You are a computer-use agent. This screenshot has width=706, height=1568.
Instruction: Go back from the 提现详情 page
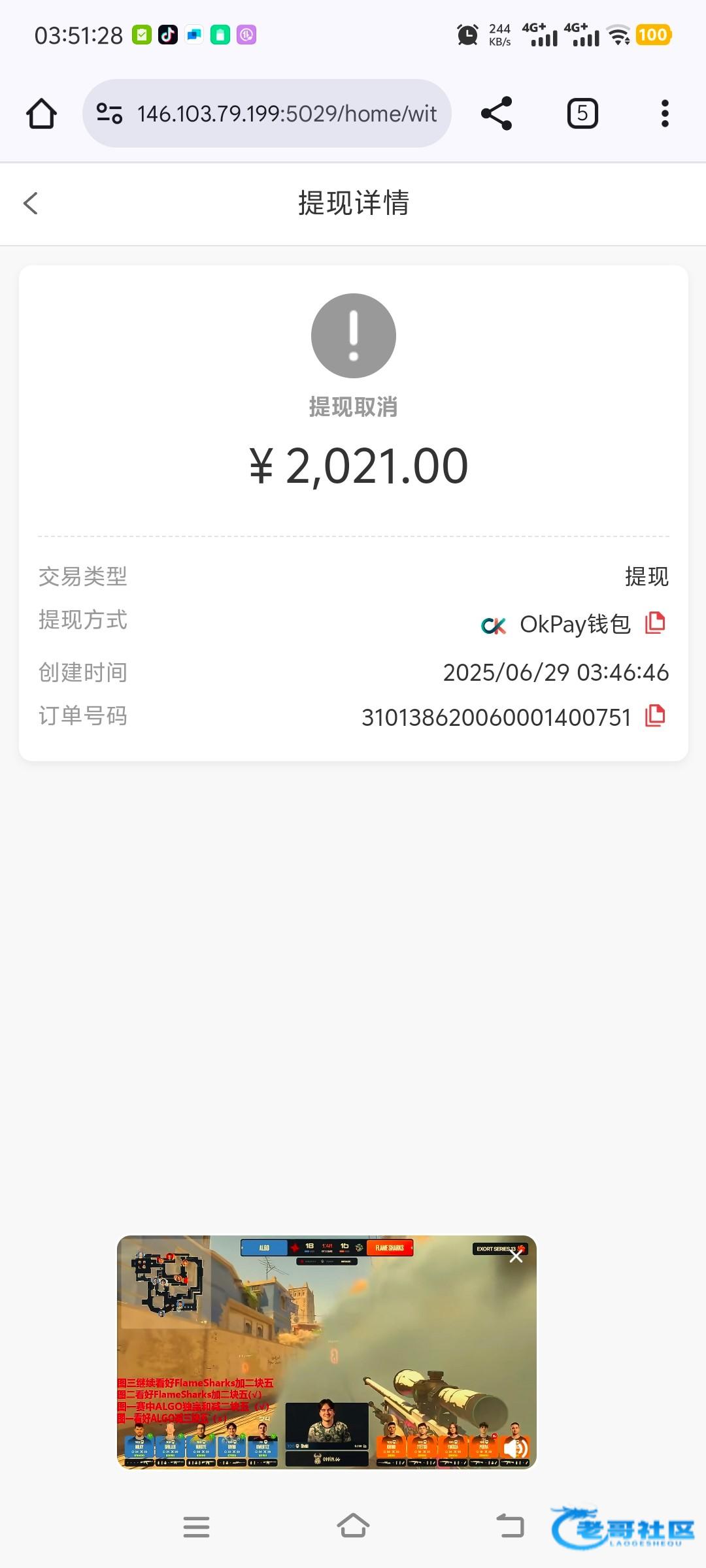point(31,203)
